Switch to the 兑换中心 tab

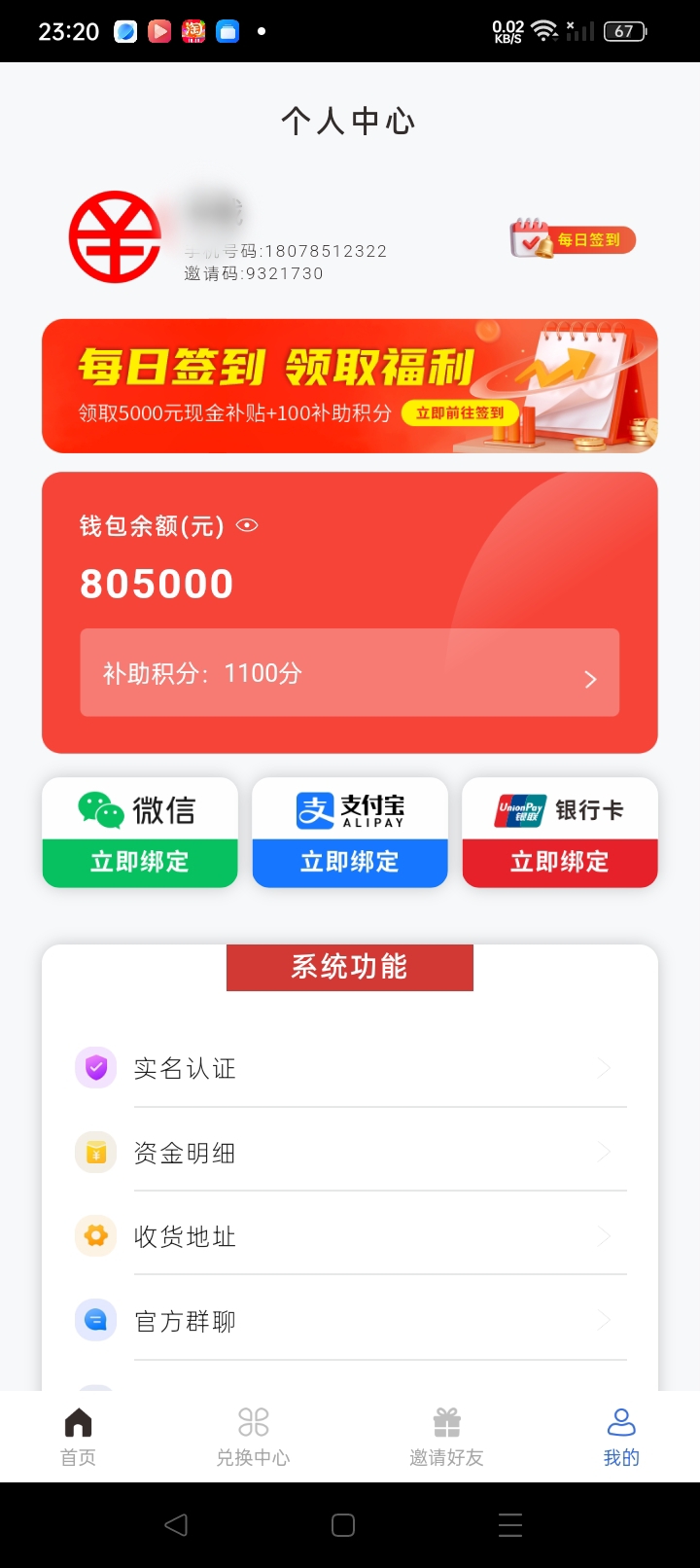point(253,1435)
